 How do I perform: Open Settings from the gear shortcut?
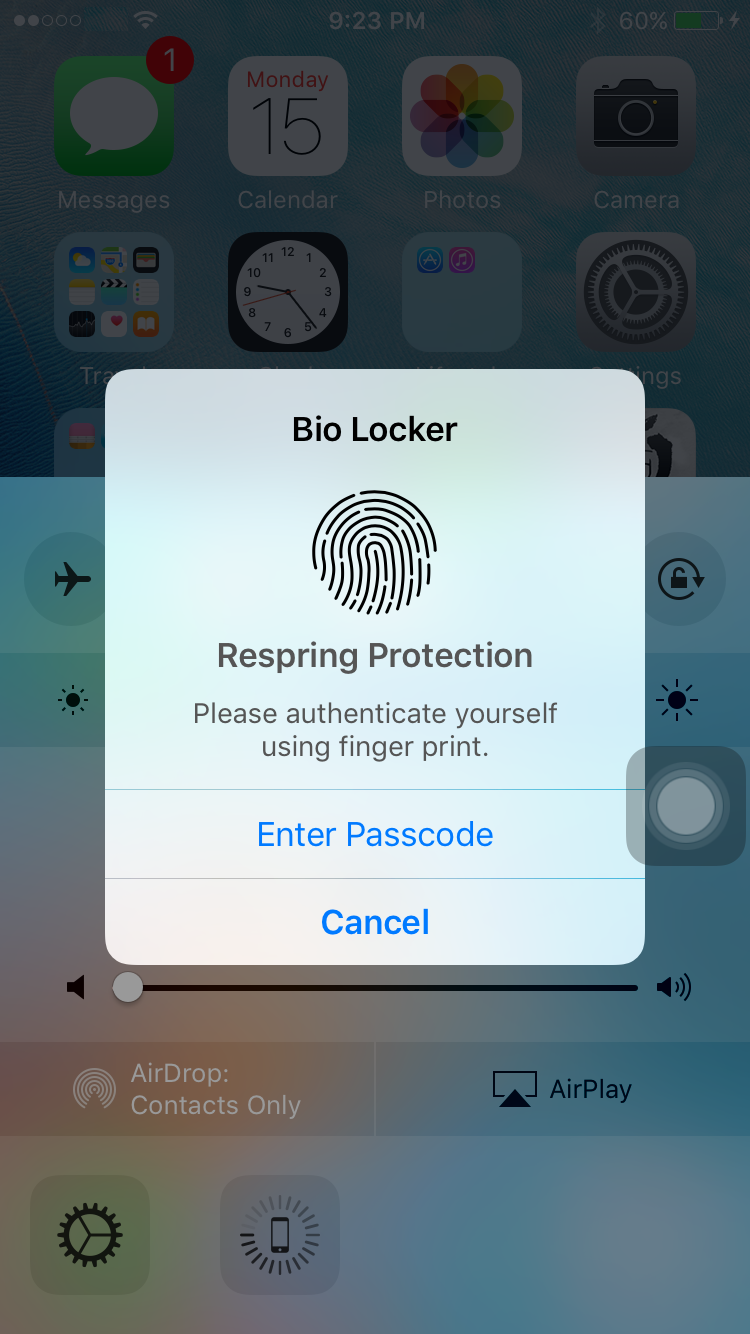90,1235
